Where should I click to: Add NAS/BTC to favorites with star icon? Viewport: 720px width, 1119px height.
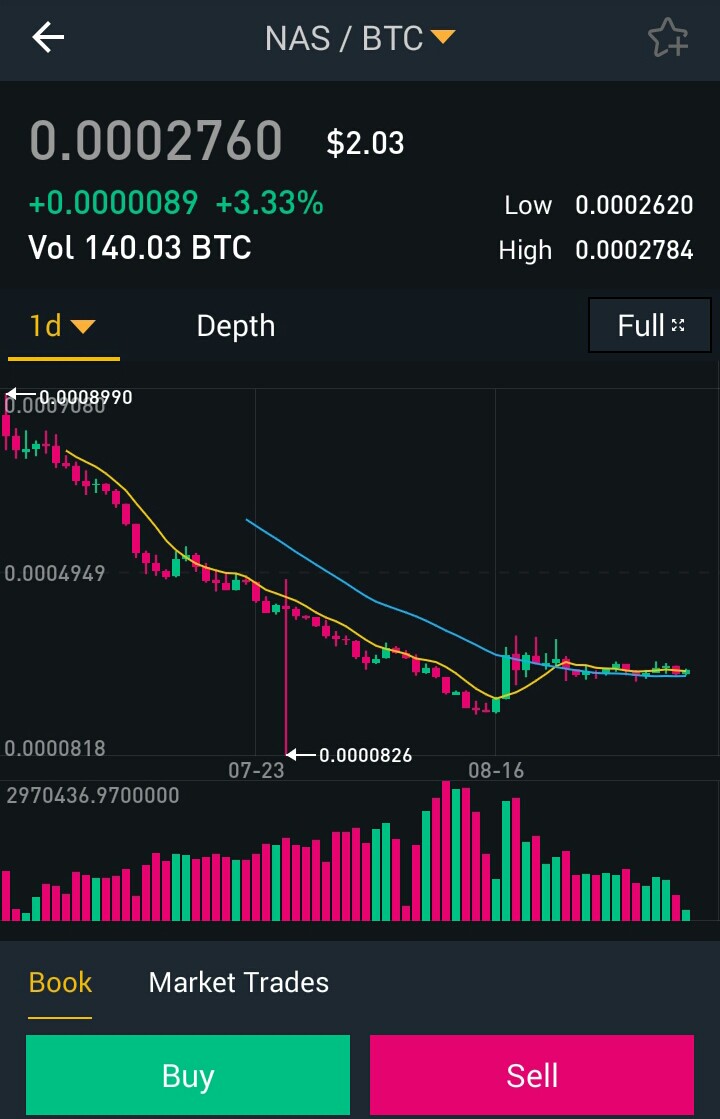pos(668,38)
